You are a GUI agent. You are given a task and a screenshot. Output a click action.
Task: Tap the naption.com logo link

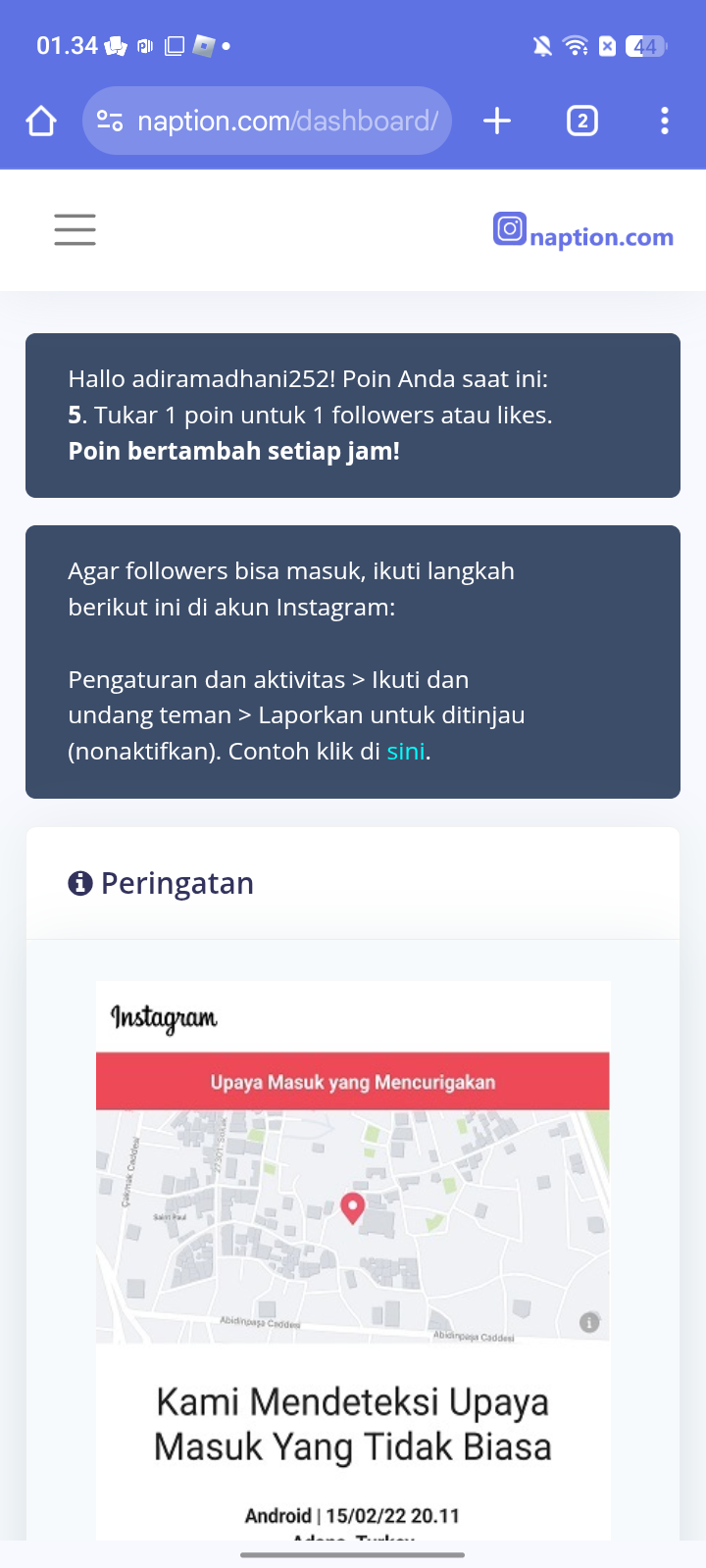(583, 231)
